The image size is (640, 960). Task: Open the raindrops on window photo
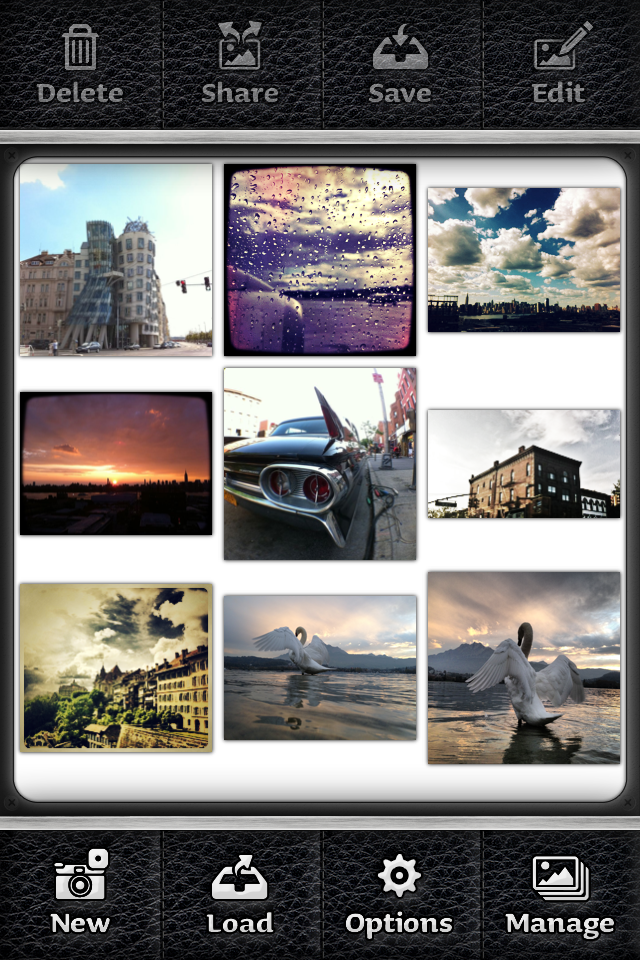click(x=320, y=260)
